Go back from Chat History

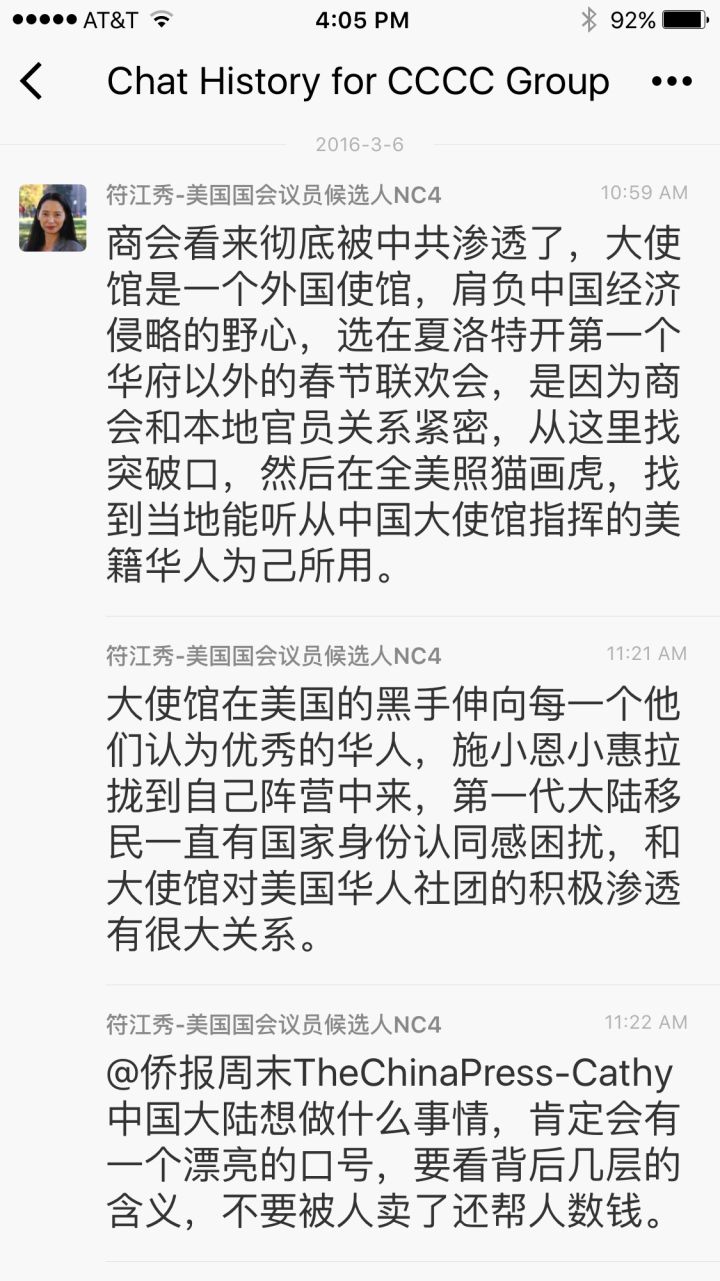(x=32, y=81)
